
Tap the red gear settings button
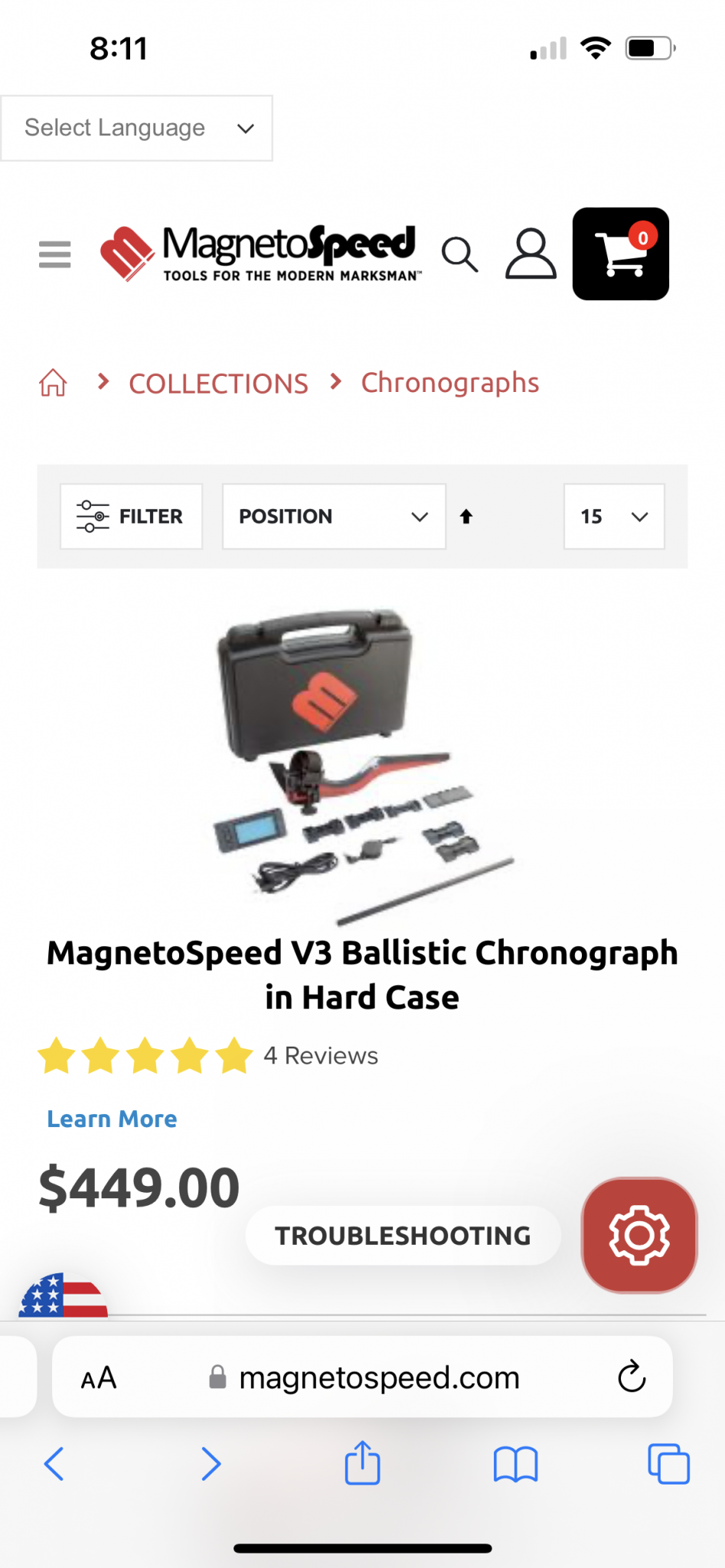click(639, 1235)
